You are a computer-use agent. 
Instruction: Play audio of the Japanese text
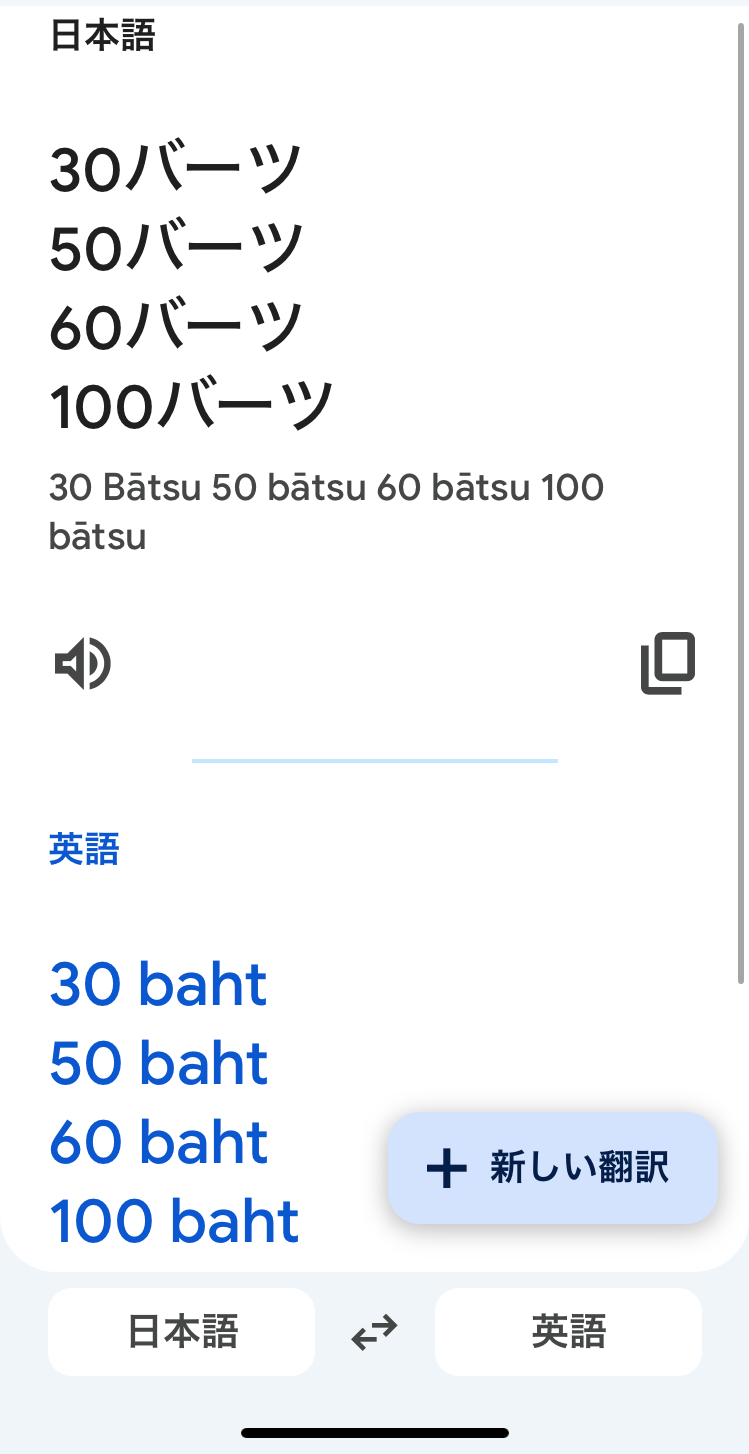point(82,664)
